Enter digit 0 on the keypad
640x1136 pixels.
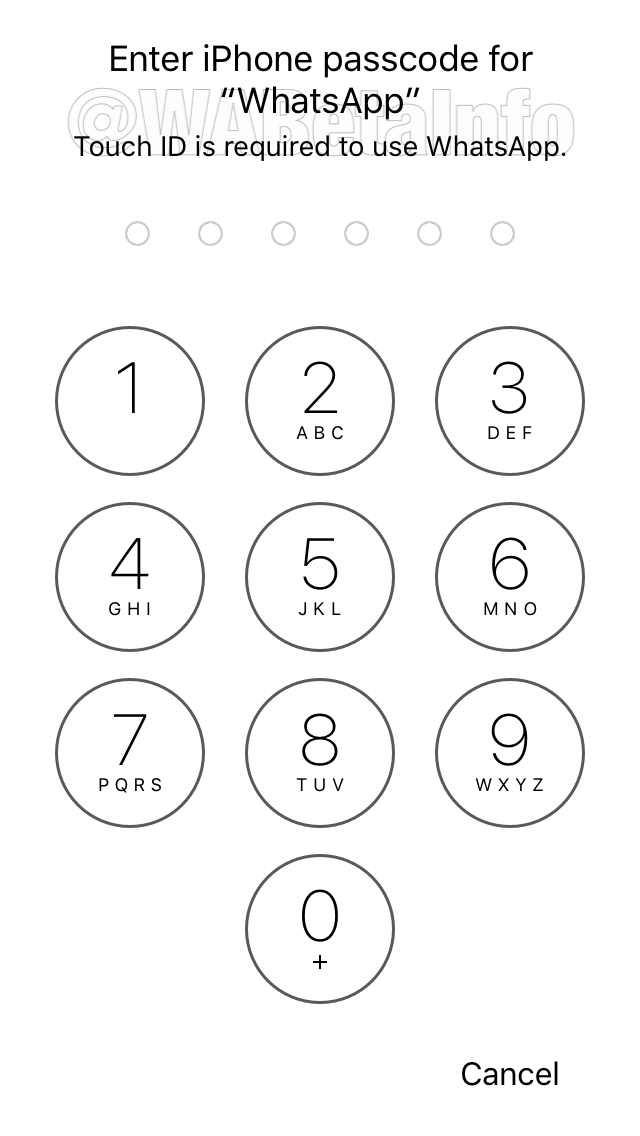point(320,929)
